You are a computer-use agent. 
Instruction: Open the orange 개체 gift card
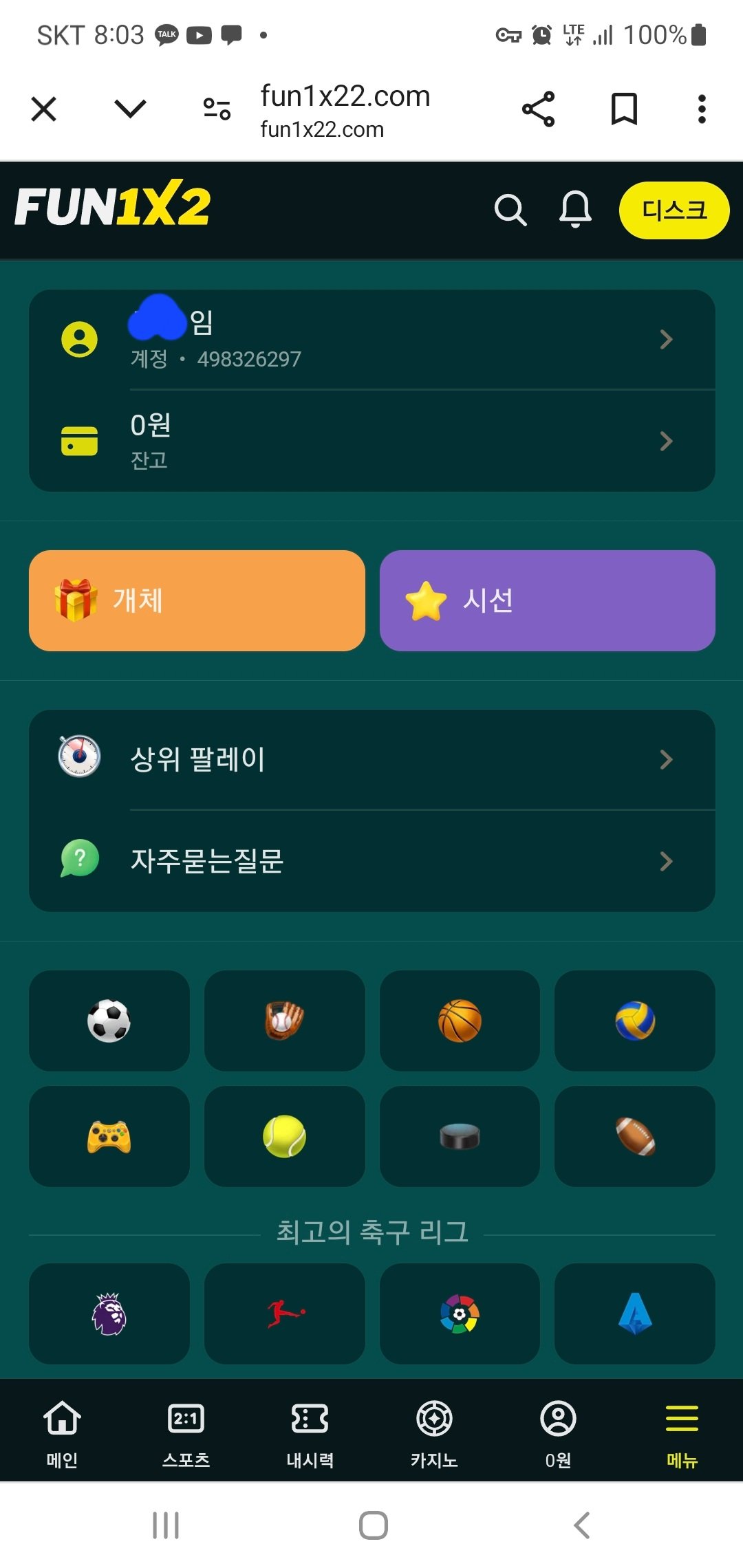click(x=197, y=600)
